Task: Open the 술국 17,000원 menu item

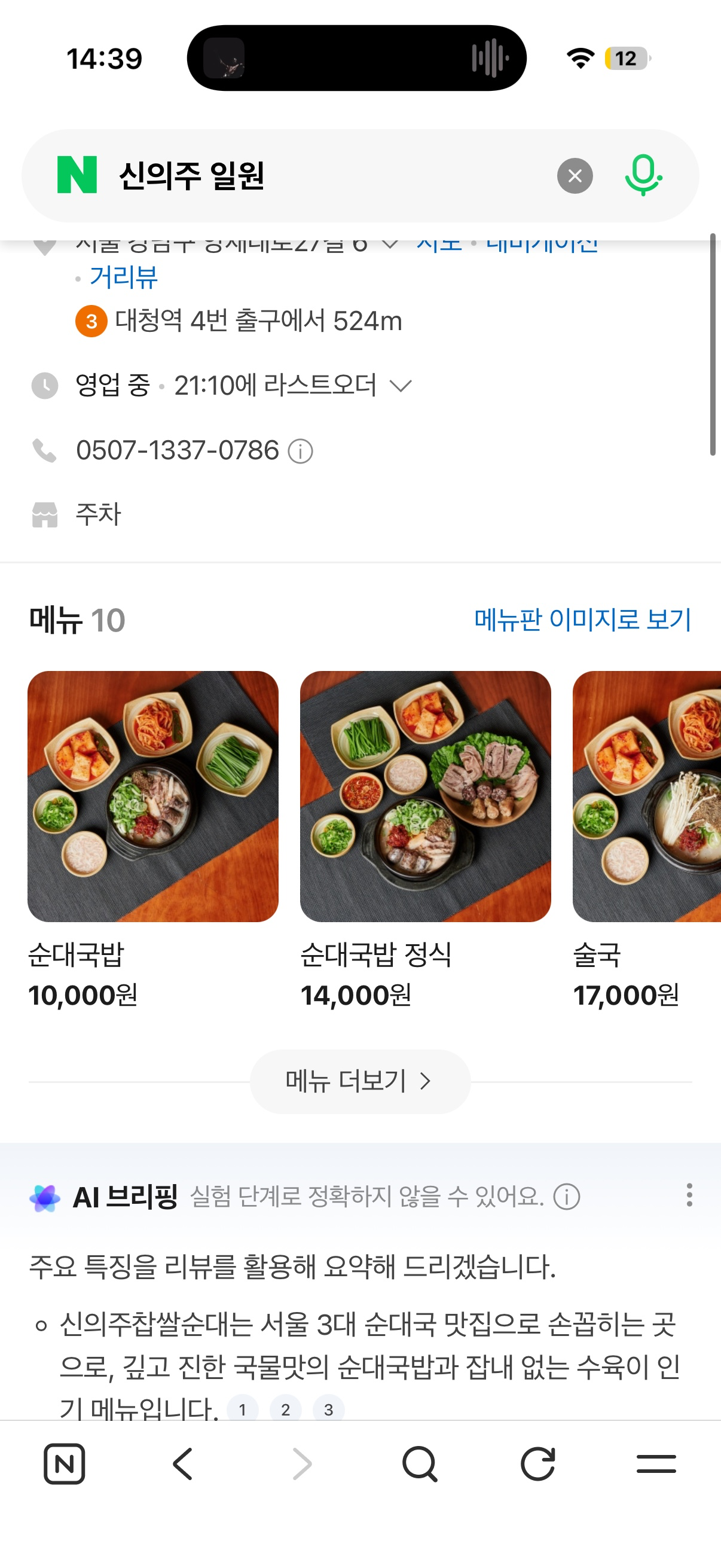Action: (647, 840)
